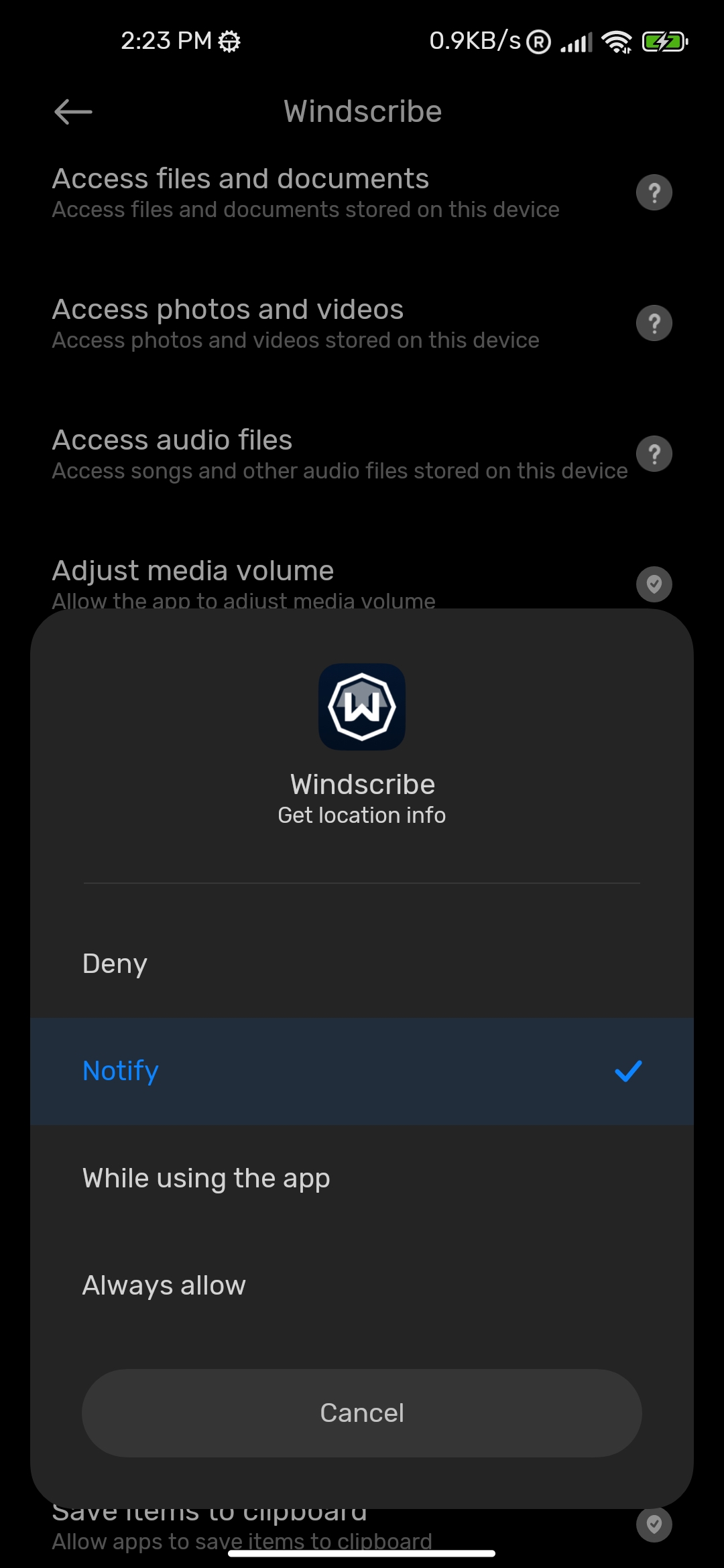Cancel the location permission dialog
Viewport: 724px width, 1568px height.
click(362, 1413)
